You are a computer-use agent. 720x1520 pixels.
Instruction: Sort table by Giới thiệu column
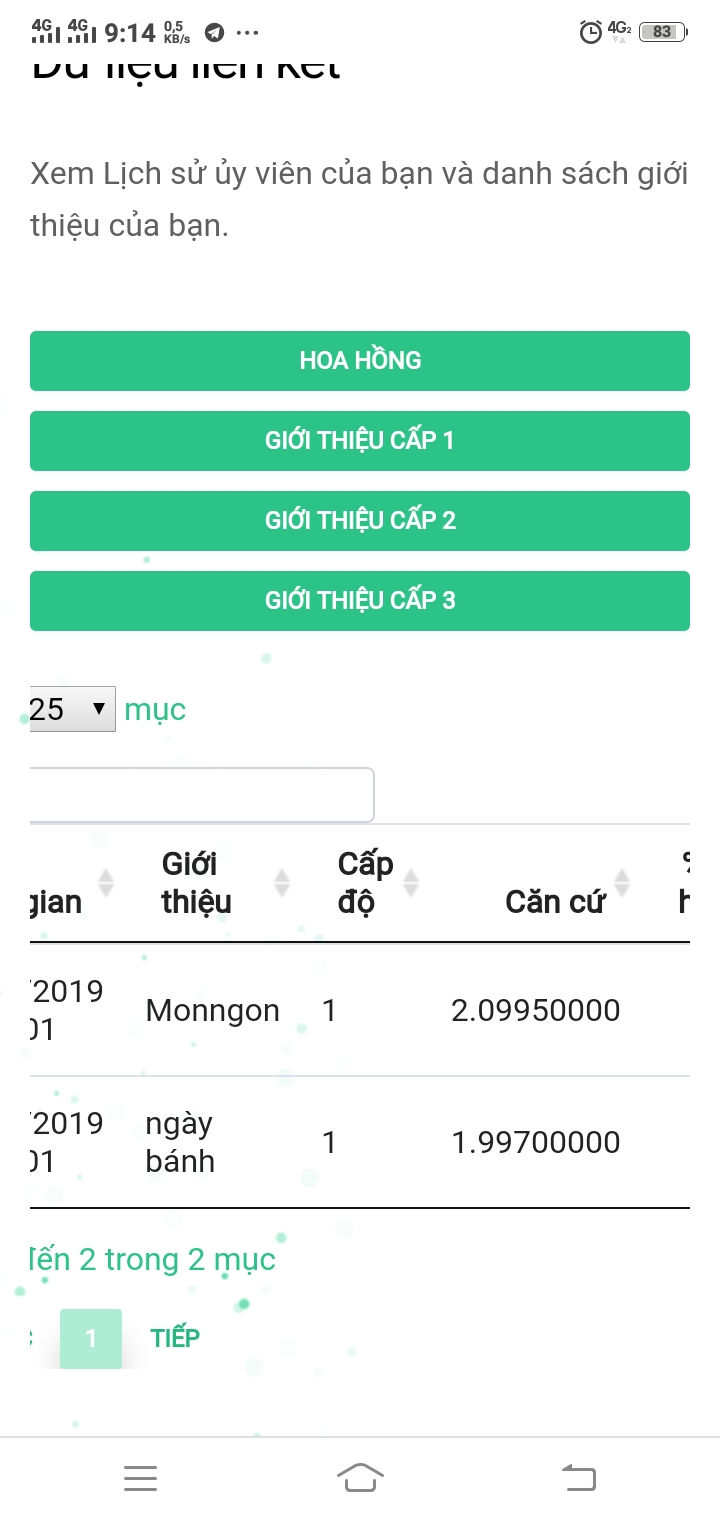pos(218,883)
